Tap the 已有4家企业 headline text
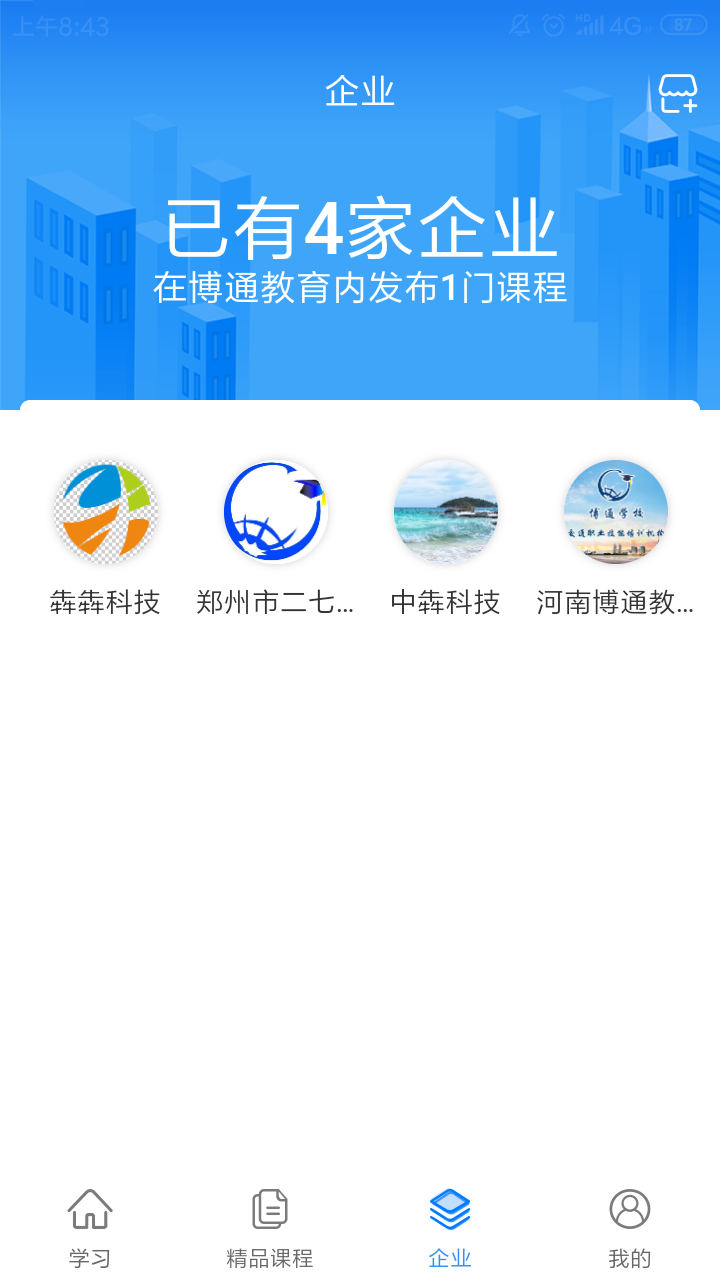 360,232
